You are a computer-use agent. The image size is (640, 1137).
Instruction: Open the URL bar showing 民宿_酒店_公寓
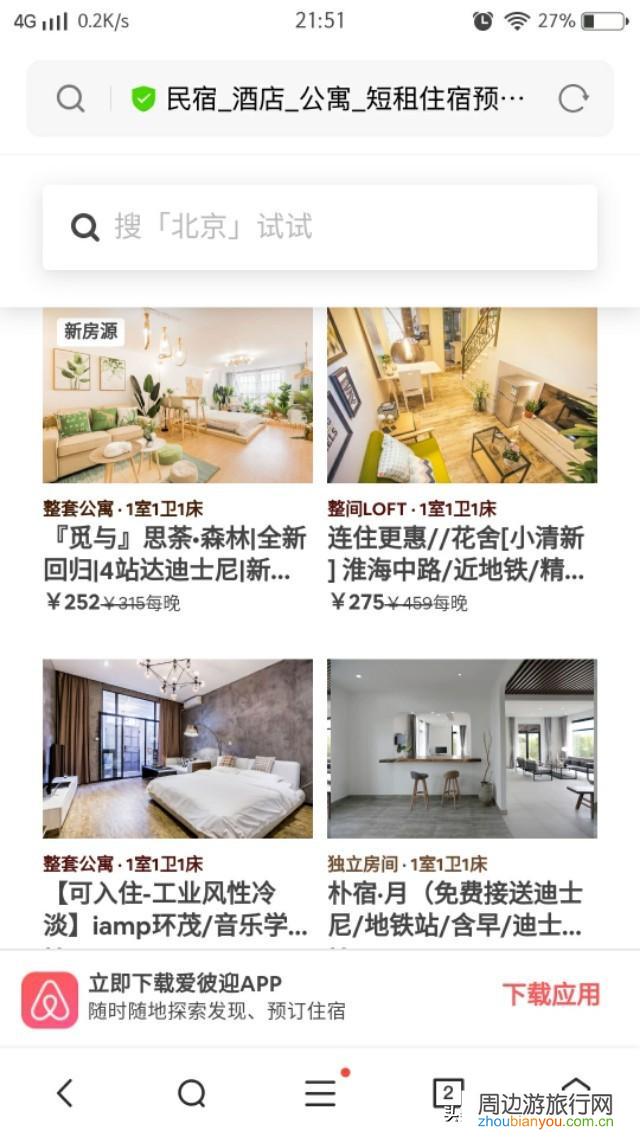click(x=328, y=98)
